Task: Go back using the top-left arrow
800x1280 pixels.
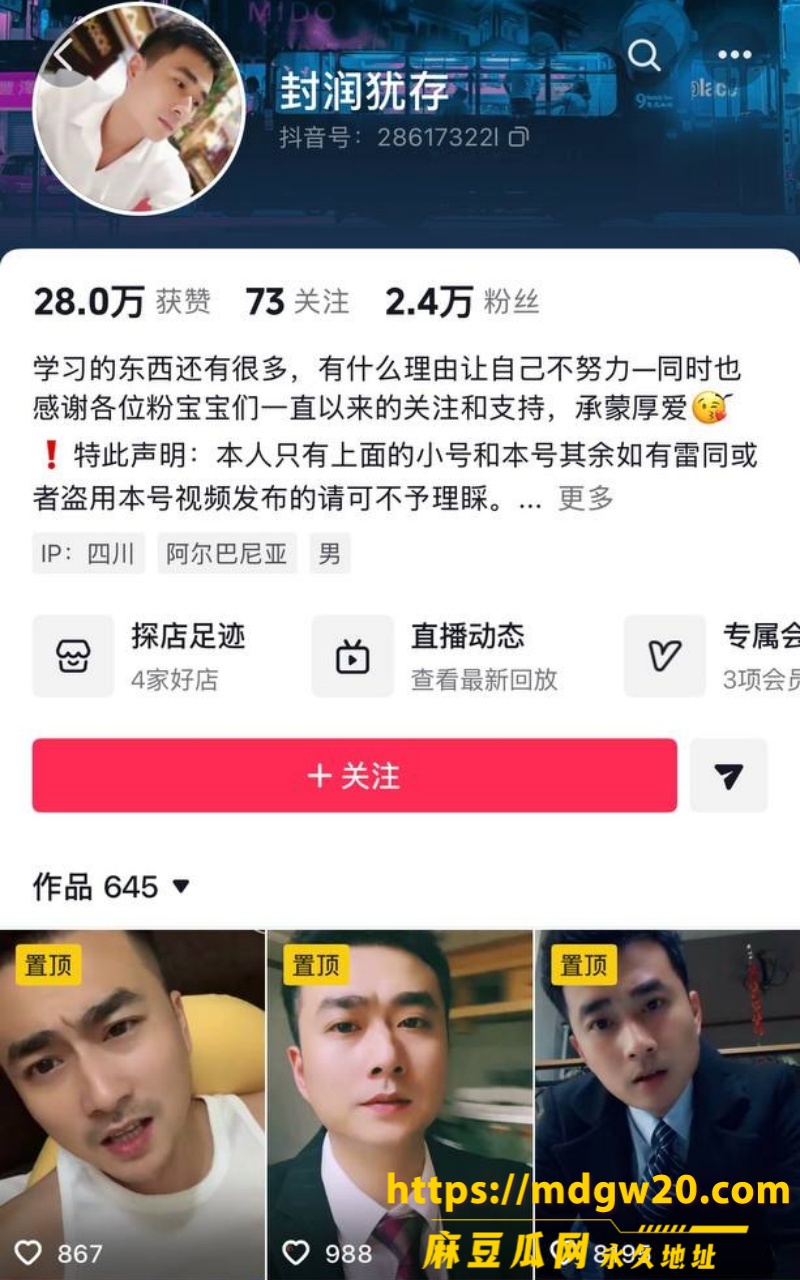Action: pos(62,57)
